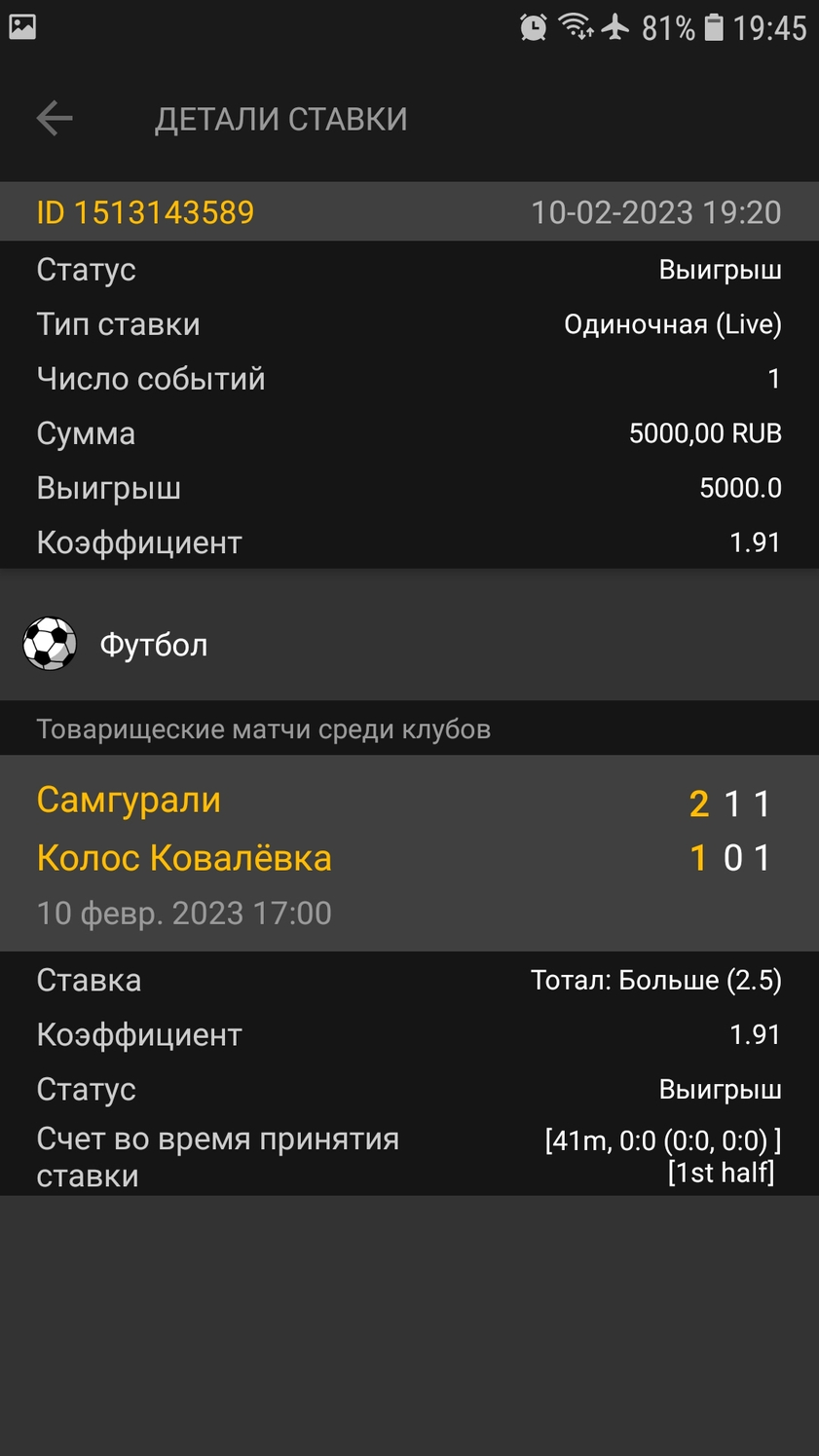Go back from bet details
This screenshot has width=819, height=1456.
point(55,119)
